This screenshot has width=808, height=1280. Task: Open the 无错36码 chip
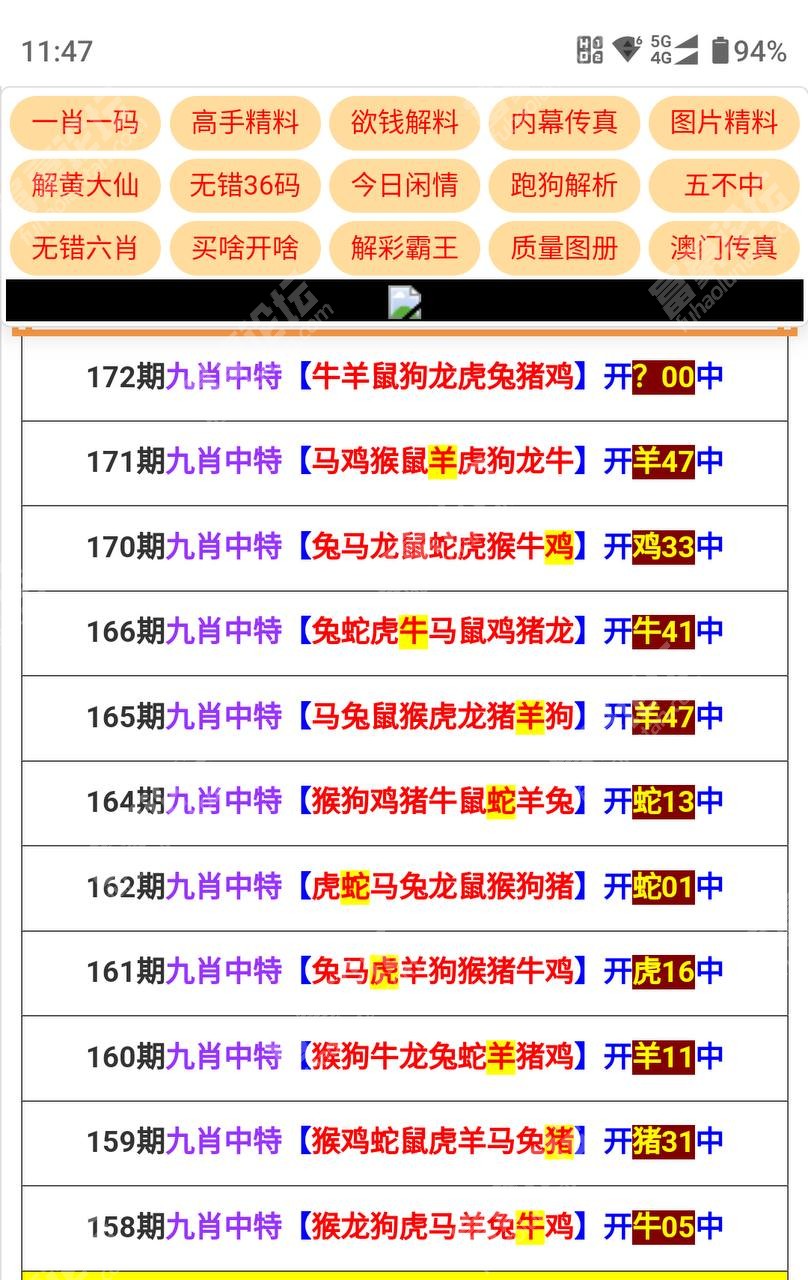[x=245, y=185]
